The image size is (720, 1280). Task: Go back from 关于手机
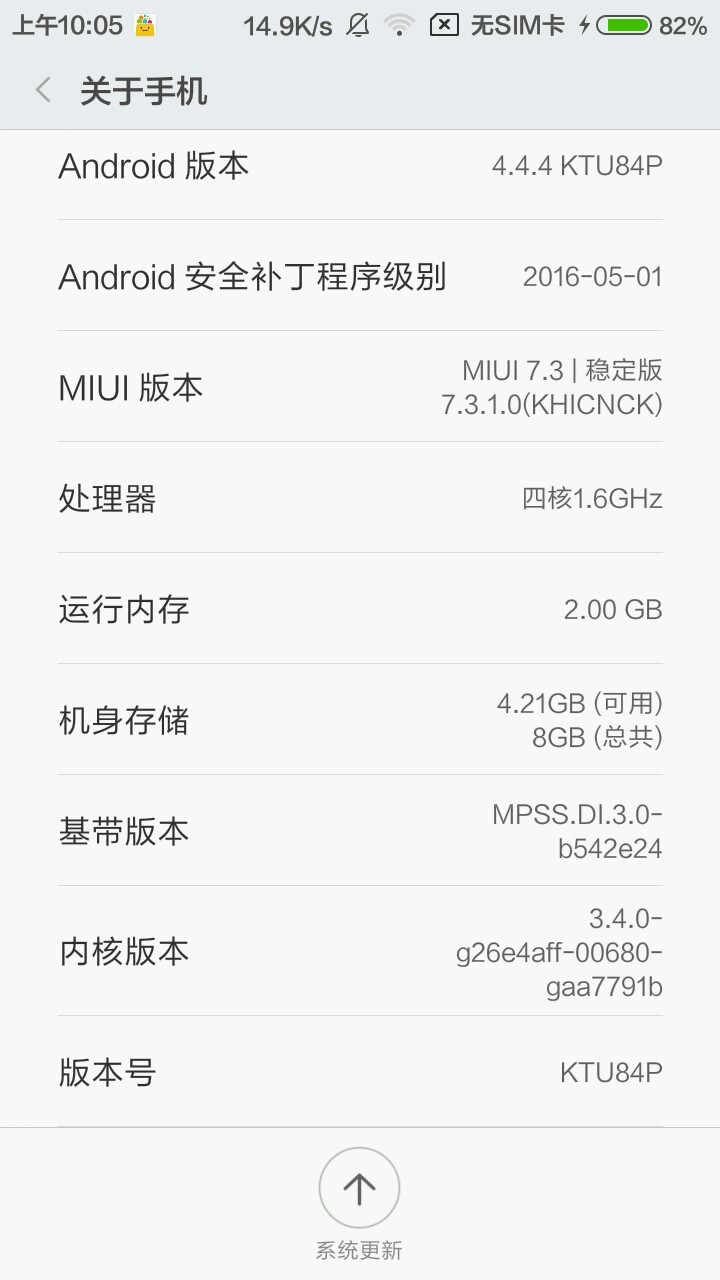click(x=43, y=91)
